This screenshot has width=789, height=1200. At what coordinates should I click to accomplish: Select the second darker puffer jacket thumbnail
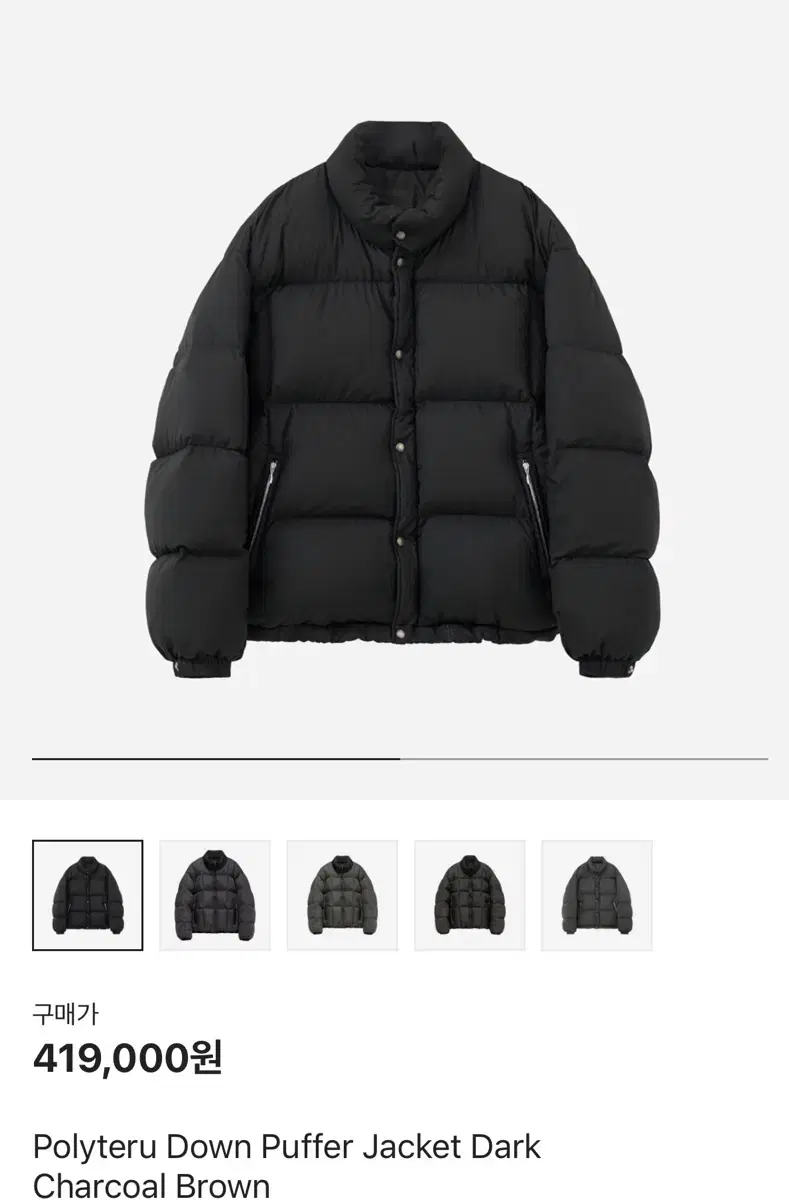[x=215, y=893]
